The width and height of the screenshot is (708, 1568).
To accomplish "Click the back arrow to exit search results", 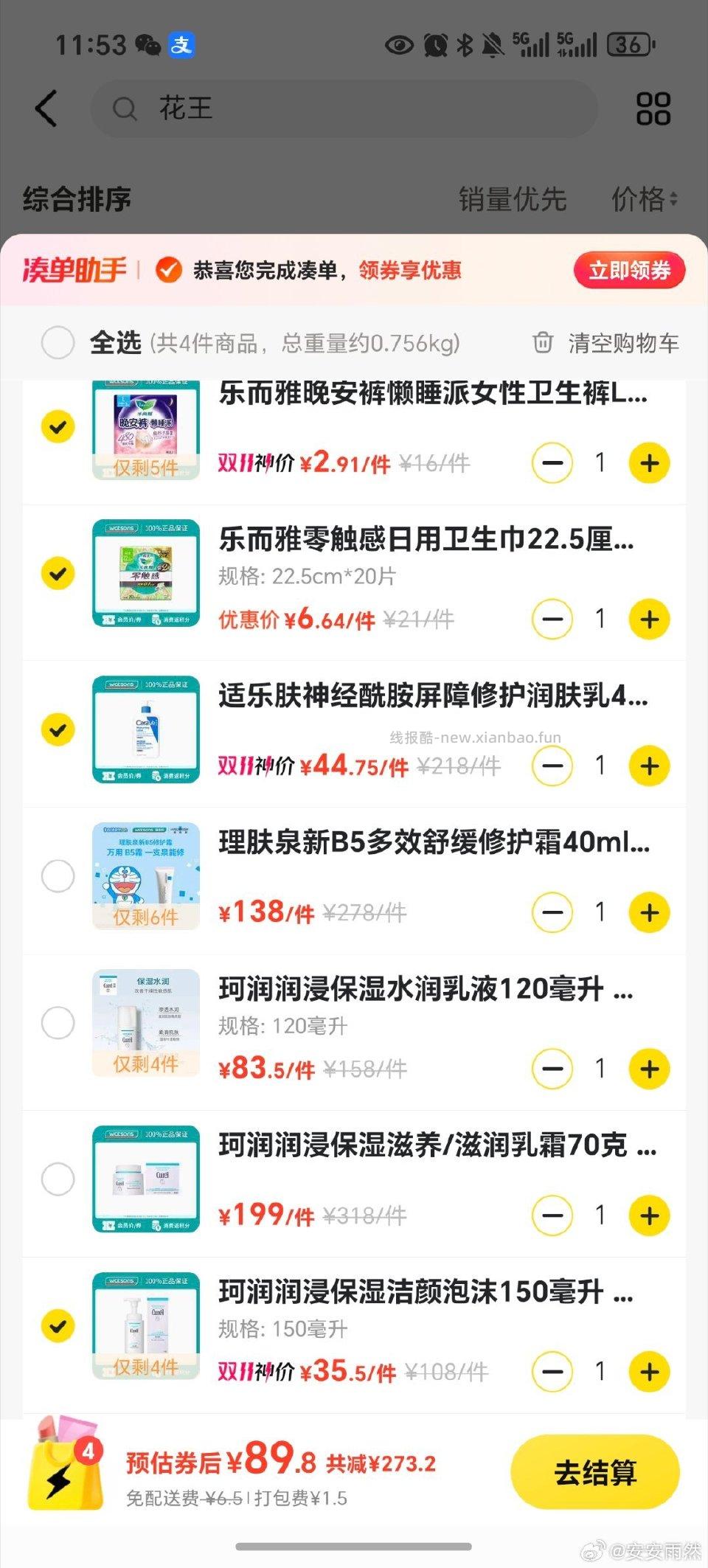I will click(x=46, y=108).
